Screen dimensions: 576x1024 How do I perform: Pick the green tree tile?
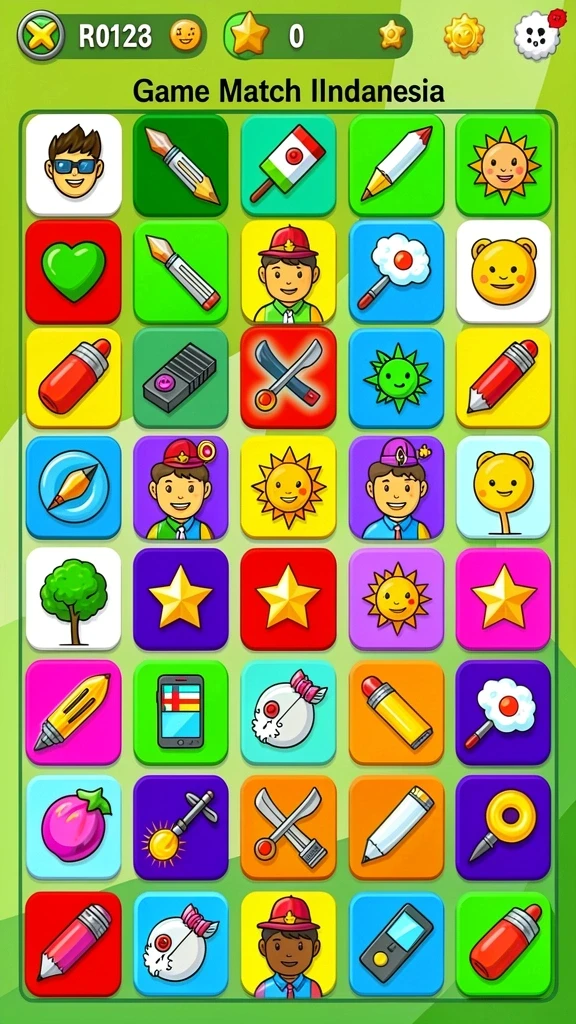coord(74,599)
